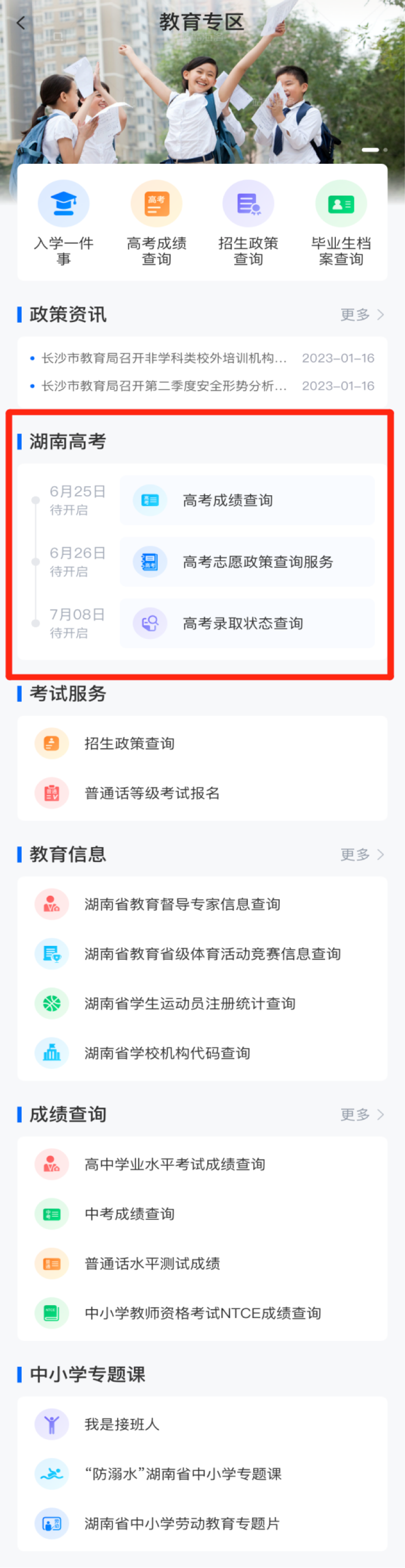405x1568 pixels.
Task: Open 毕业生档案查询
Action: tap(340, 223)
